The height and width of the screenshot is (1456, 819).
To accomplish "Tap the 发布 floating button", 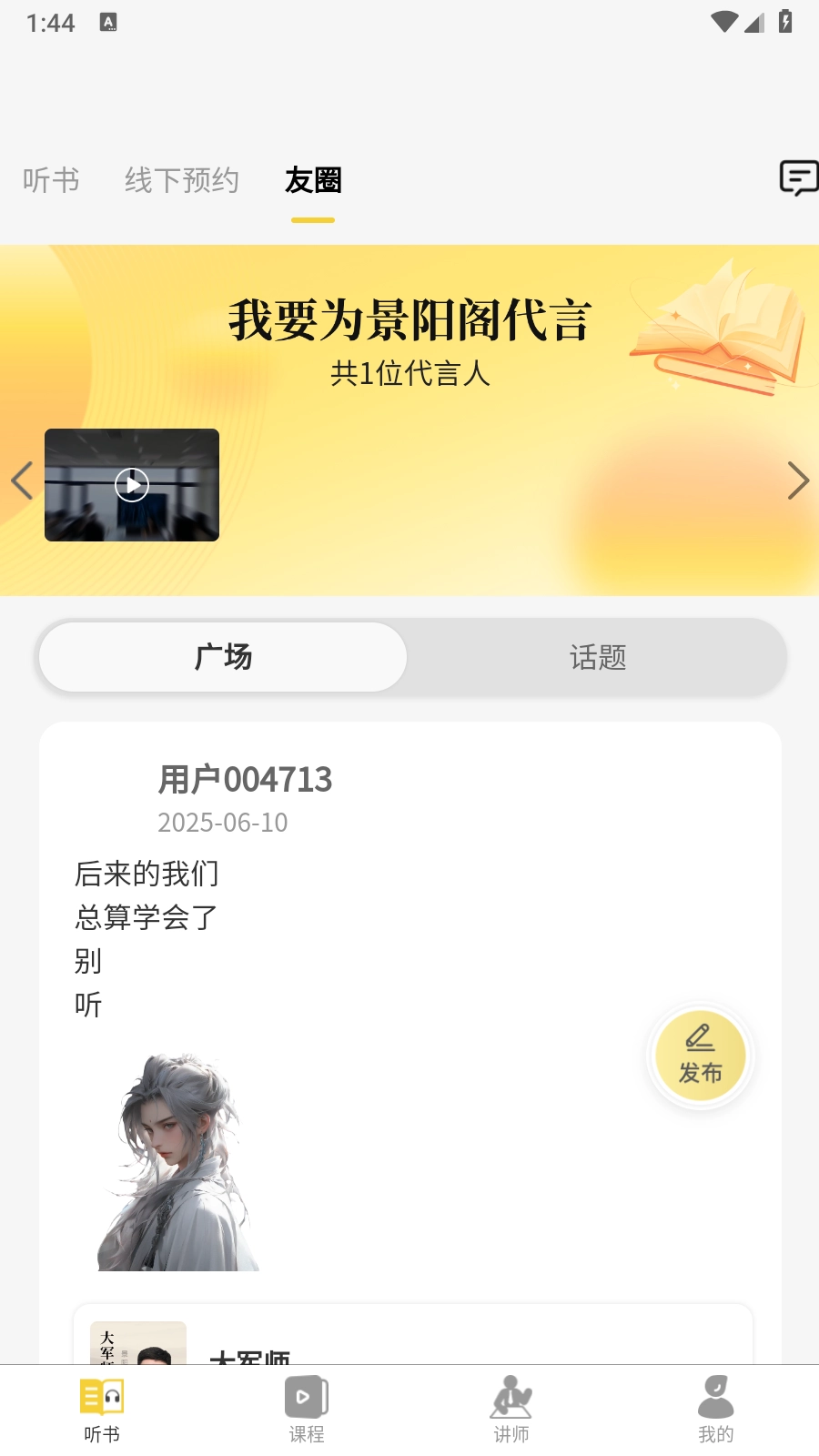I will click(x=700, y=1056).
